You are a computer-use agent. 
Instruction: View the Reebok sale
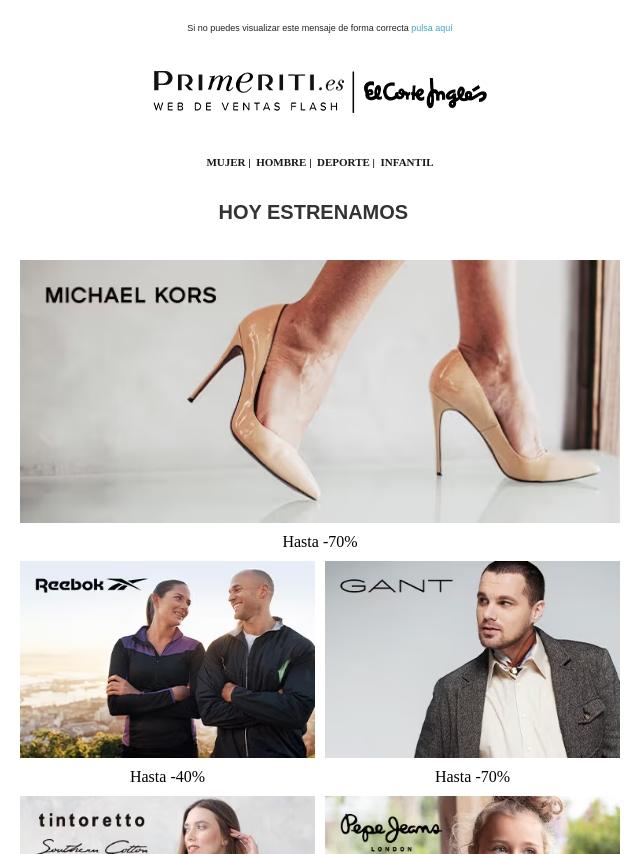tap(167, 659)
